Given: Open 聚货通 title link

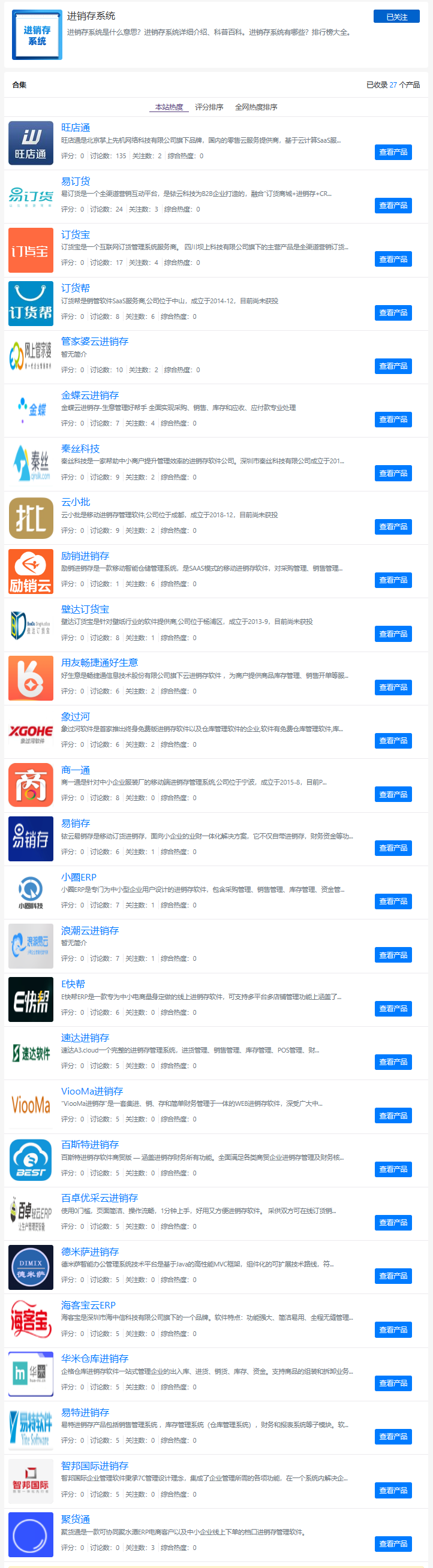Looking at the screenshot, I should coord(76,1519).
